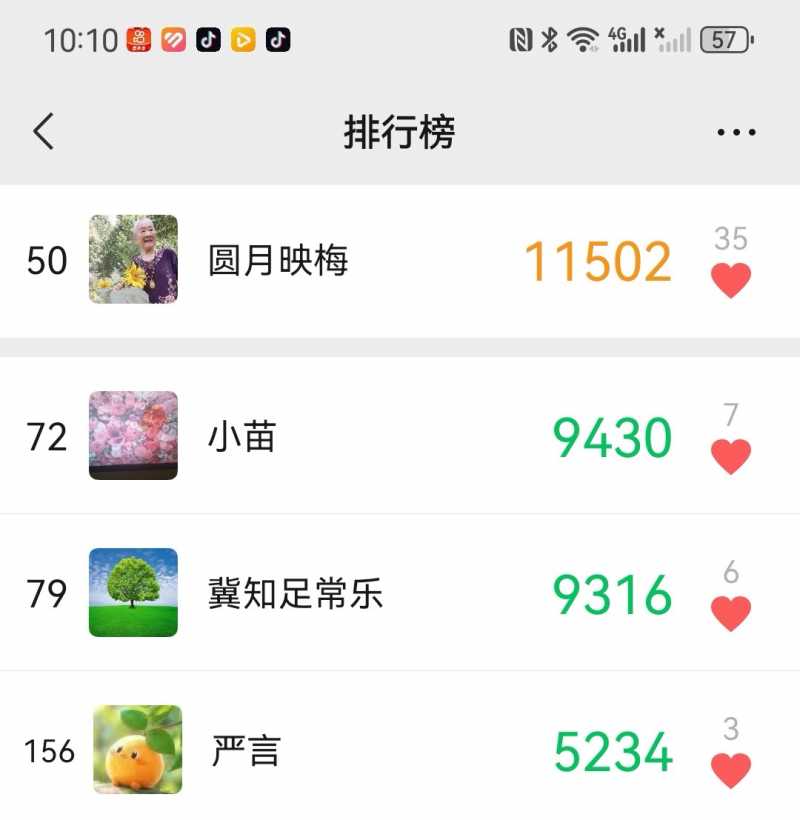The image size is (800, 820).
Task: Open the three-dot overflow menu
Action: (736, 132)
